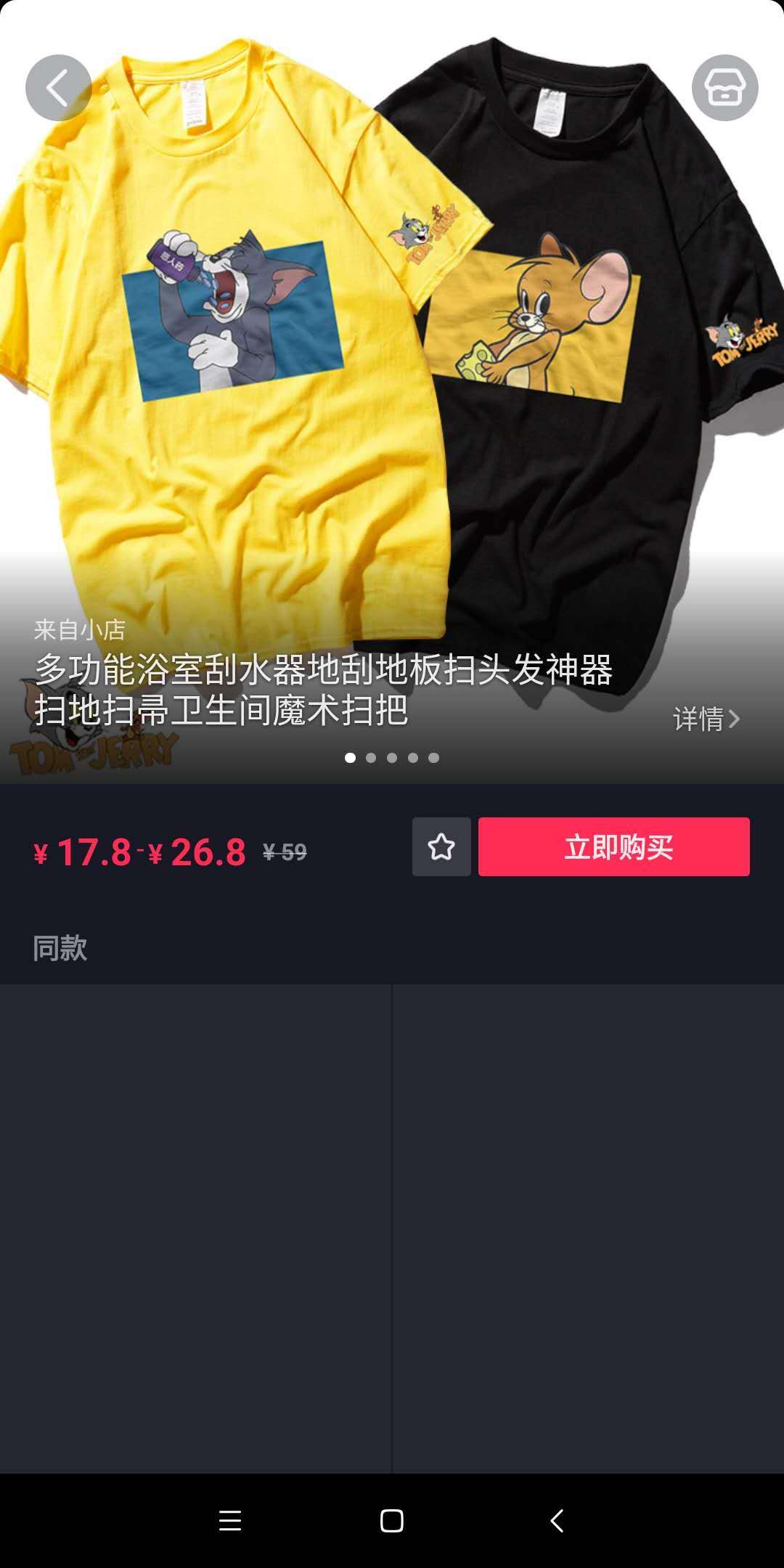The height and width of the screenshot is (1568, 784).
Task: Tap the 立即购买 purchase button
Action: [x=613, y=849]
